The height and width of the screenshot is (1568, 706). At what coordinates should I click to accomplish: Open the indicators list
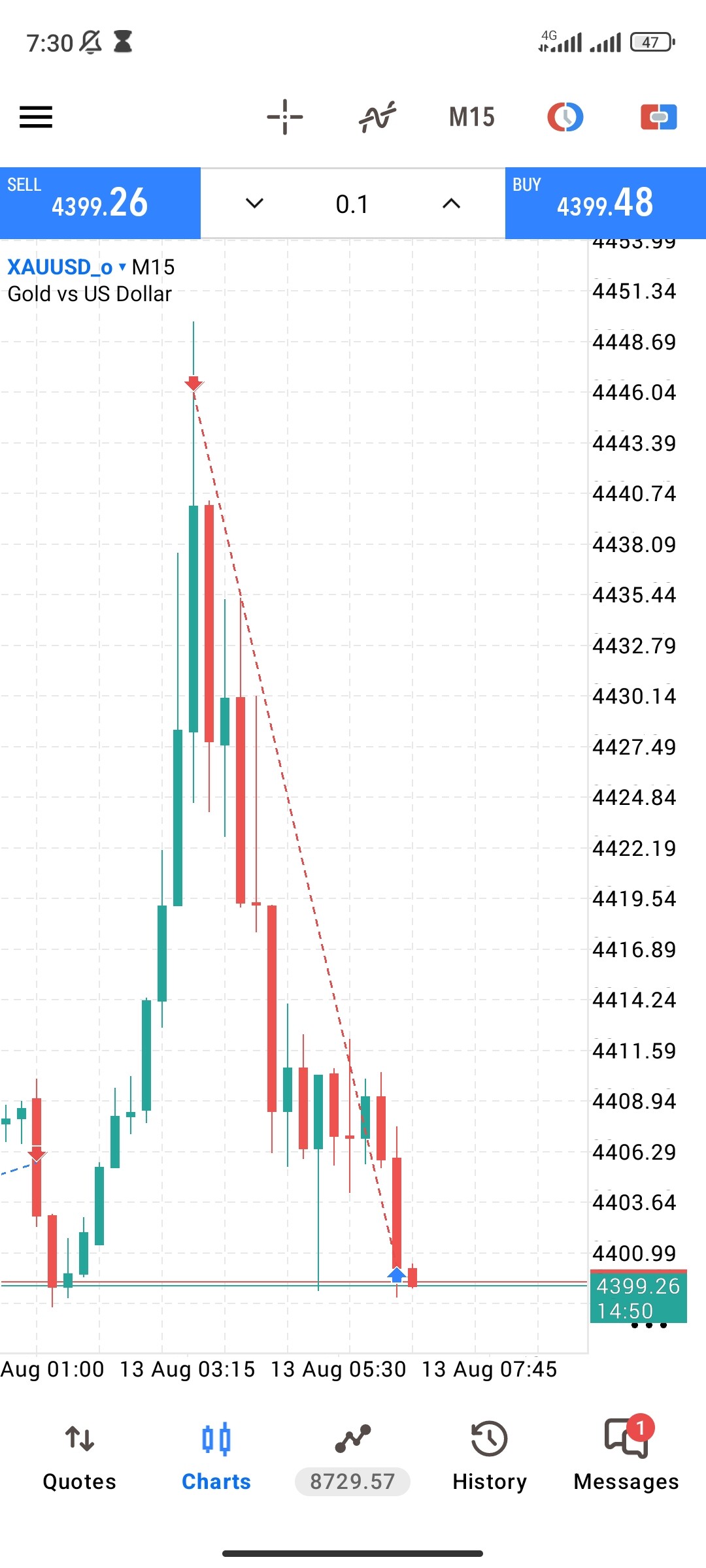378,118
